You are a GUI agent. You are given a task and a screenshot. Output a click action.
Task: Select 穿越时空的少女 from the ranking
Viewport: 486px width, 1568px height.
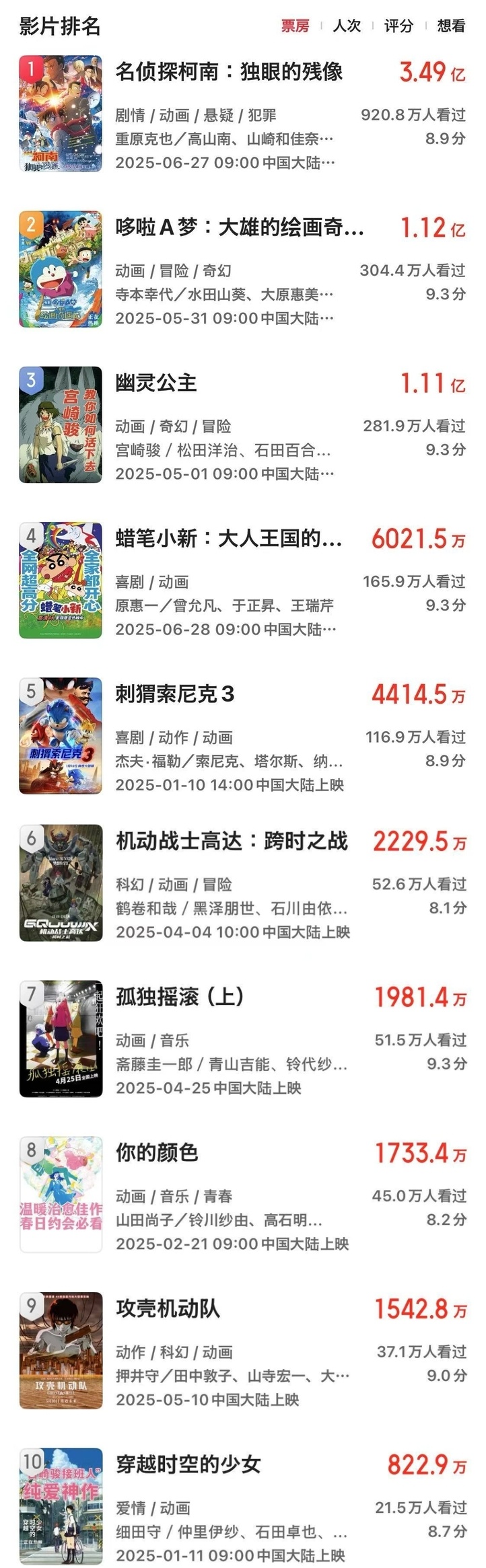[x=188, y=1465]
